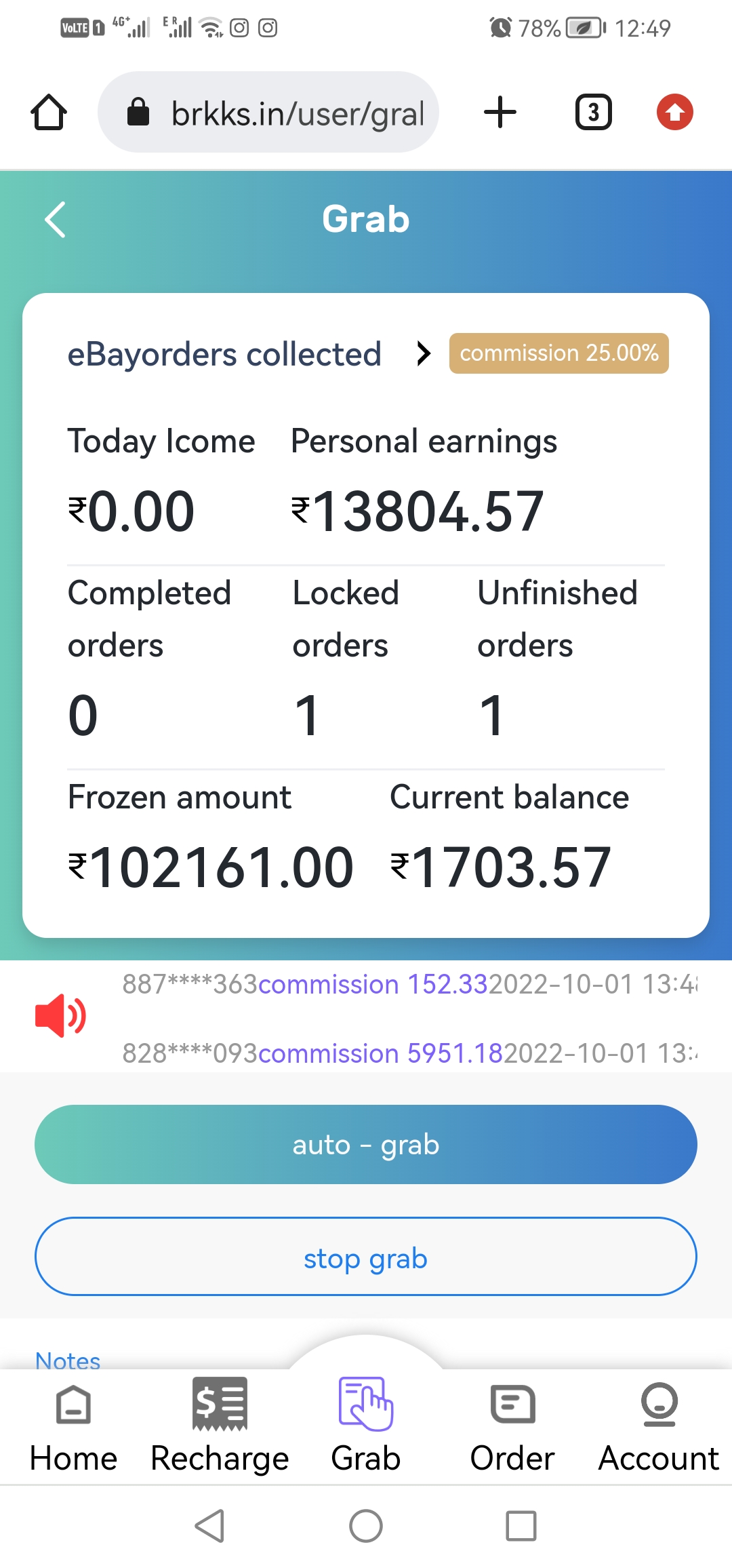The height and width of the screenshot is (1568, 732).
Task: Tap the system back button
Action: point(209,1527)
